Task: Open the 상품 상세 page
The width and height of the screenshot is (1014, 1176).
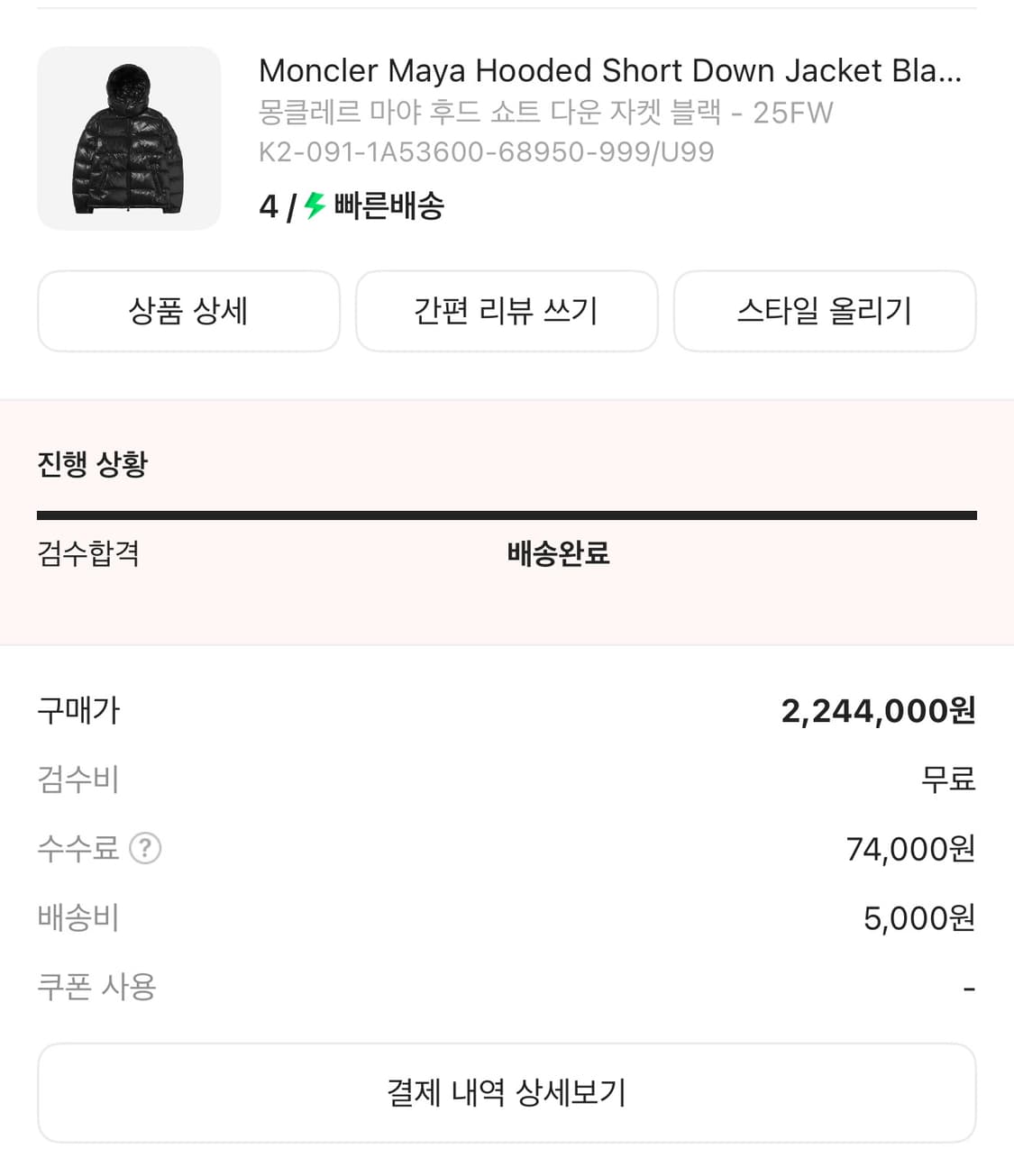Action: tap(188, 310)
